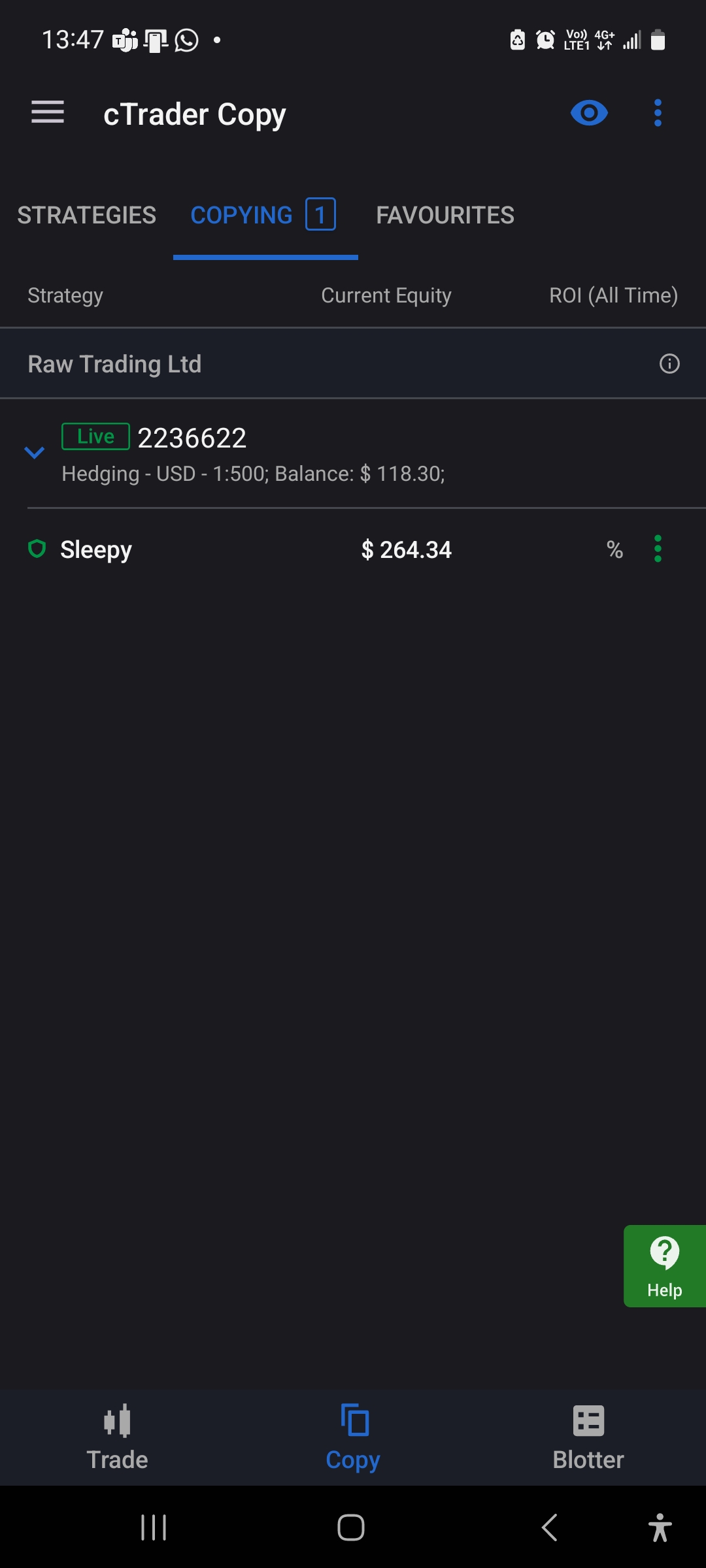Select the Copying tab

[263, 215]
